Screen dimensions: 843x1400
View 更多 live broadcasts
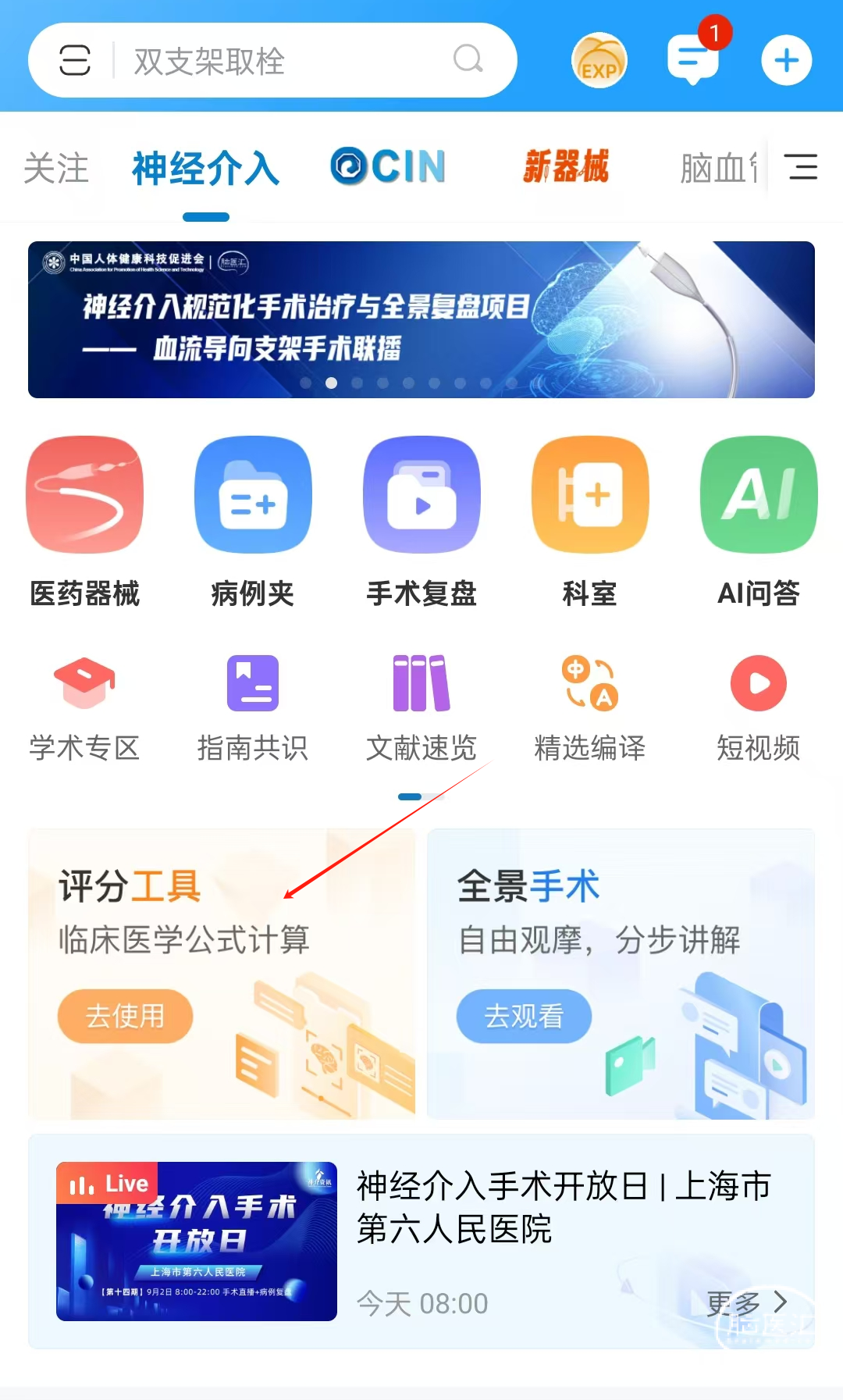coord(747,1302)
